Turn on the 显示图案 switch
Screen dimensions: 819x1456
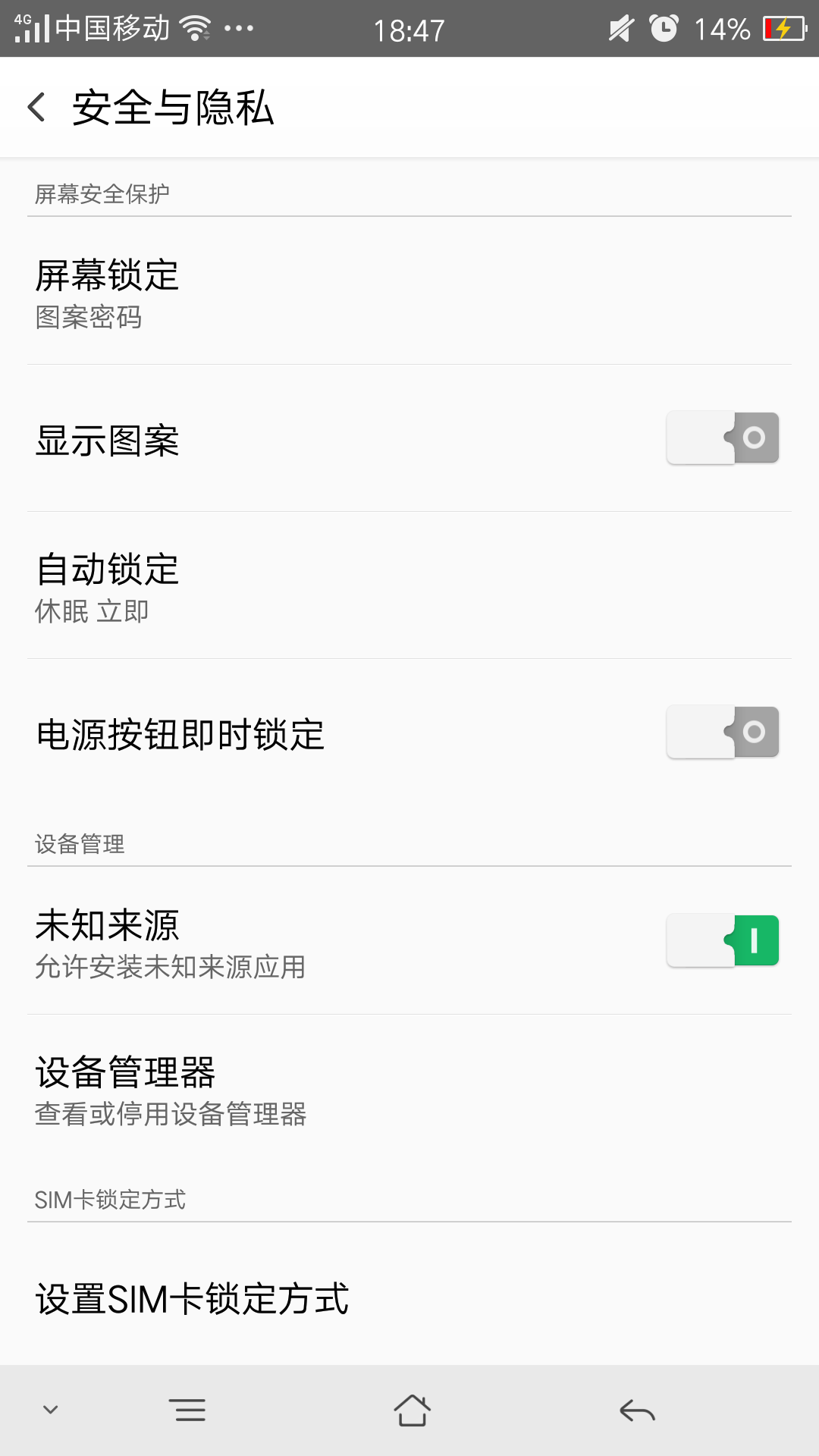click(723, 438)
